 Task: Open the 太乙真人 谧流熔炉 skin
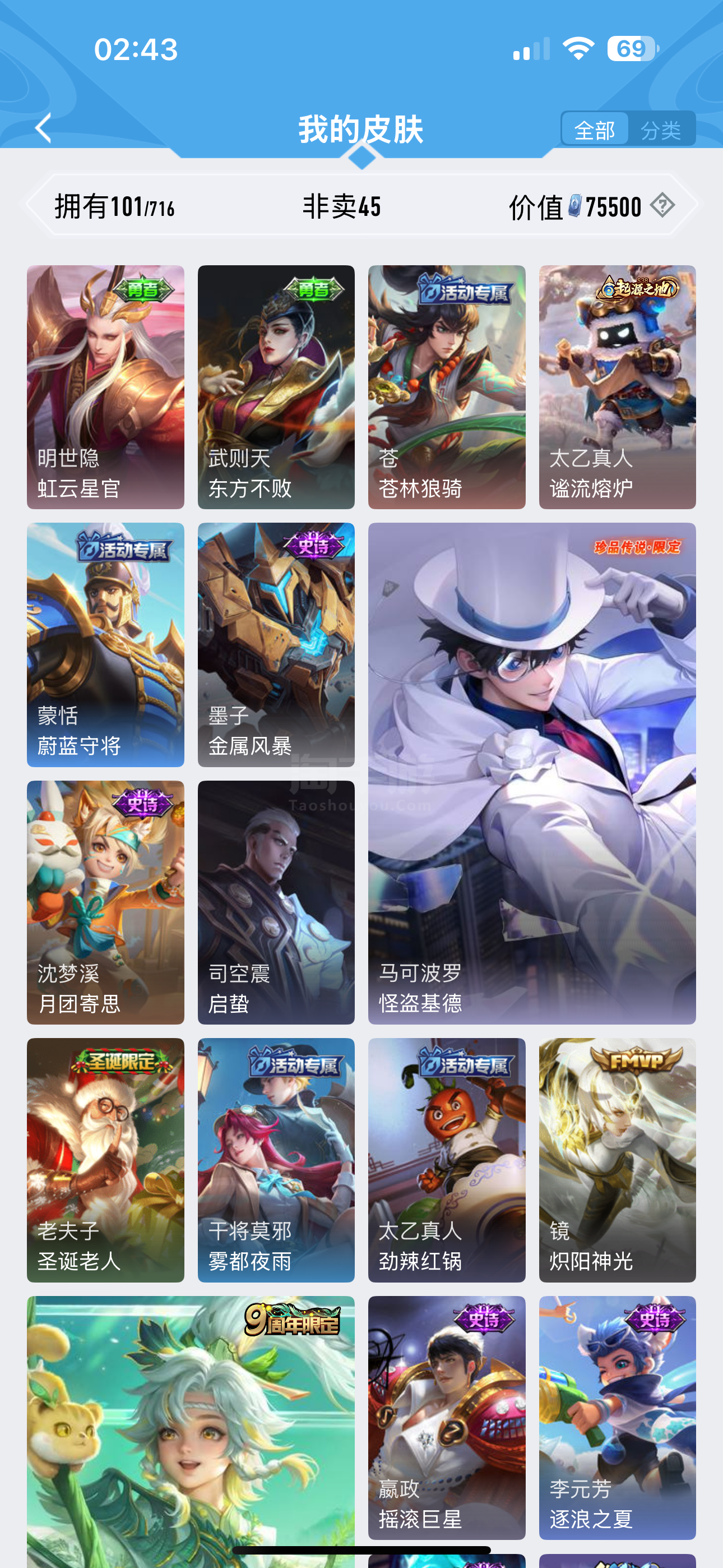click(x=618, y=387)
